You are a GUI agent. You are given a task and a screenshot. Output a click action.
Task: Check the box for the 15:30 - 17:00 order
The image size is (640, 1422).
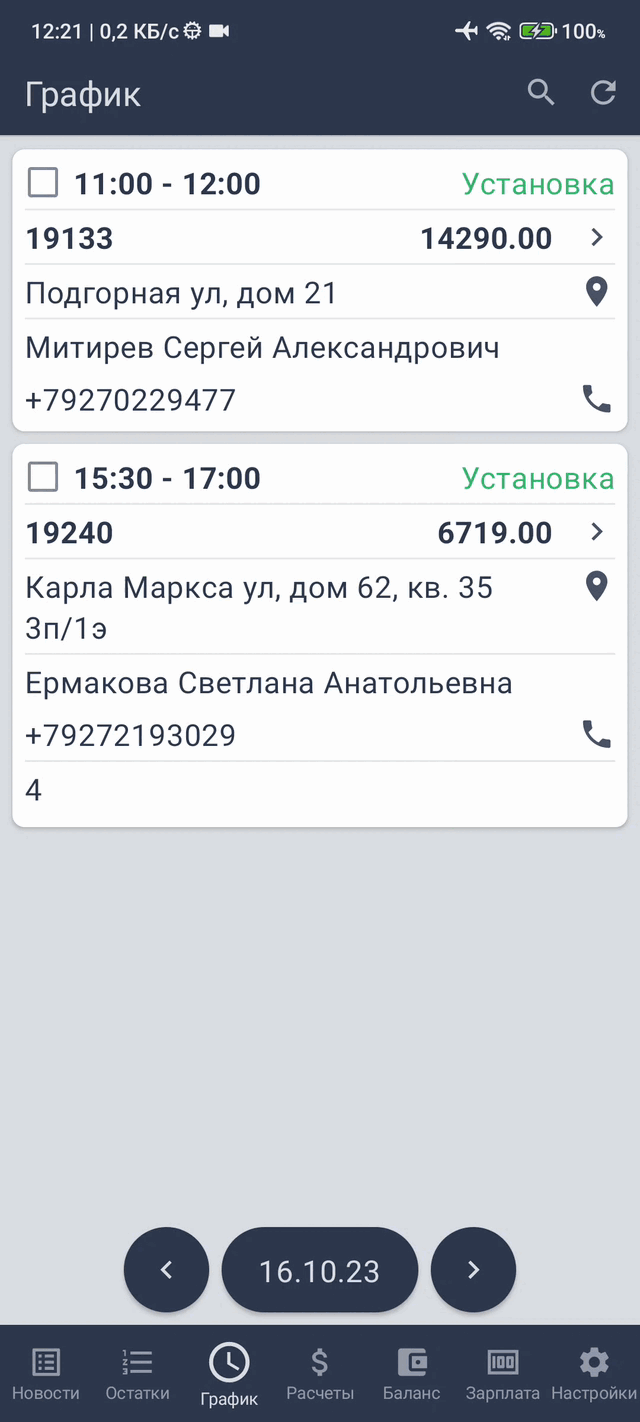click(43, 478)
